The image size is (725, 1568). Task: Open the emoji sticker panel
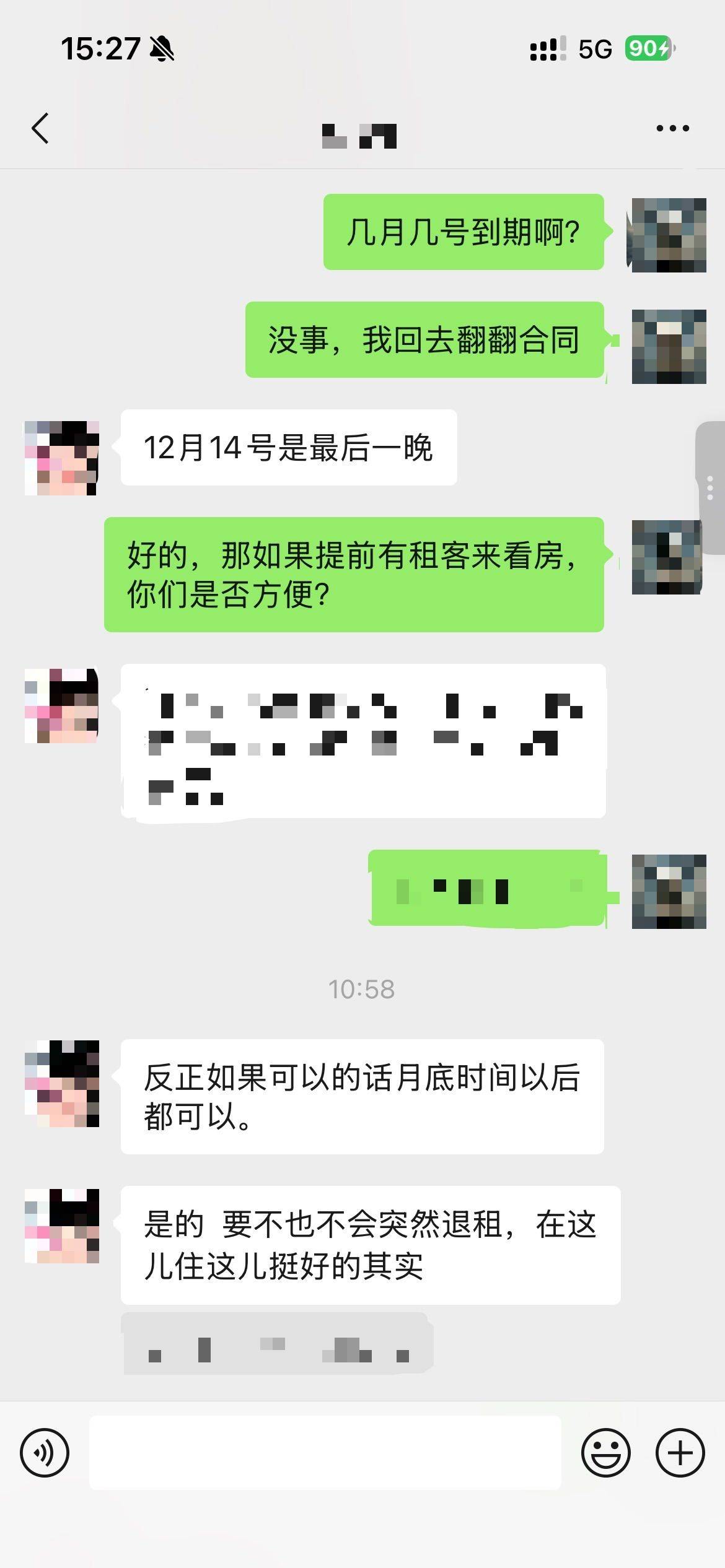point(605,1452)
